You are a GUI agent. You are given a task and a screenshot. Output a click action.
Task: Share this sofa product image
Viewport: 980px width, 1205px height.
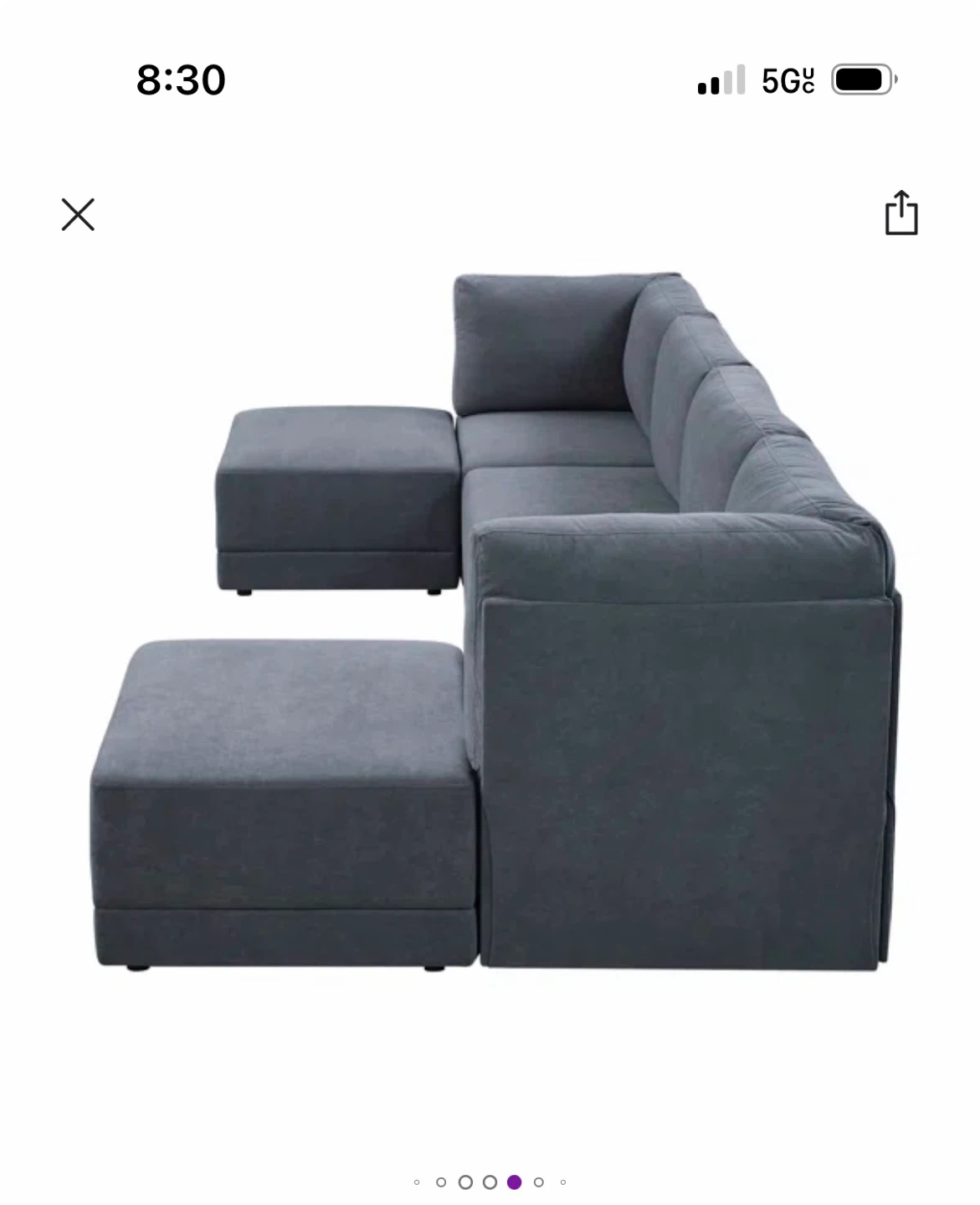[x=900, y=213]
